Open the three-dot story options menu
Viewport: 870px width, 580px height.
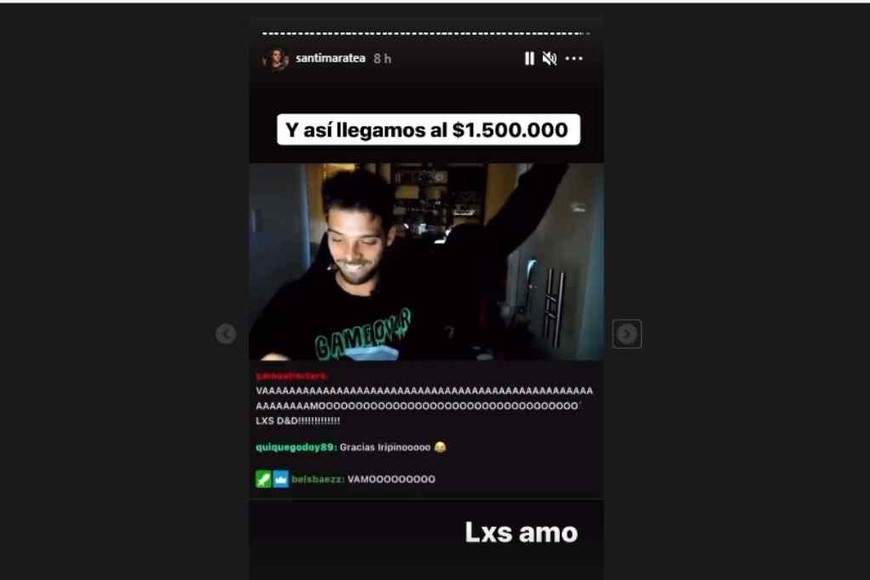(574, 58)
